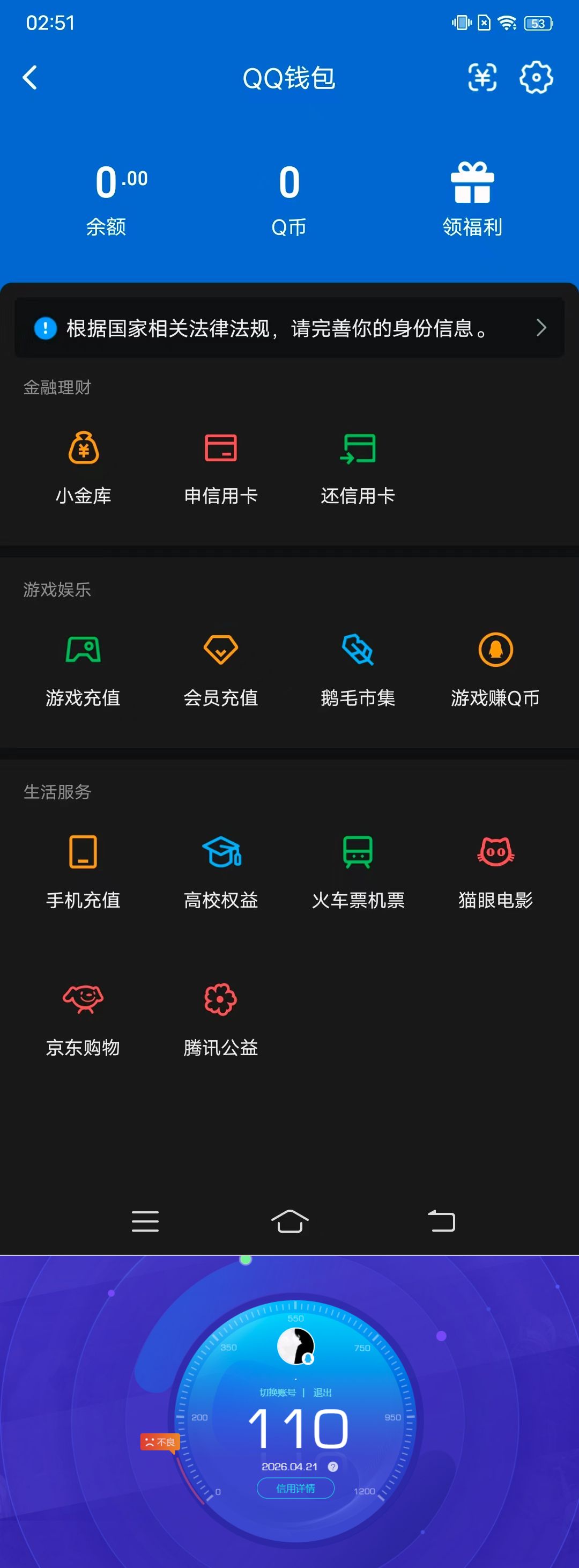This screenshot has width=579, height=1568.
Task: Open 信用详情 credit details
Action: tap(295, 1488)
